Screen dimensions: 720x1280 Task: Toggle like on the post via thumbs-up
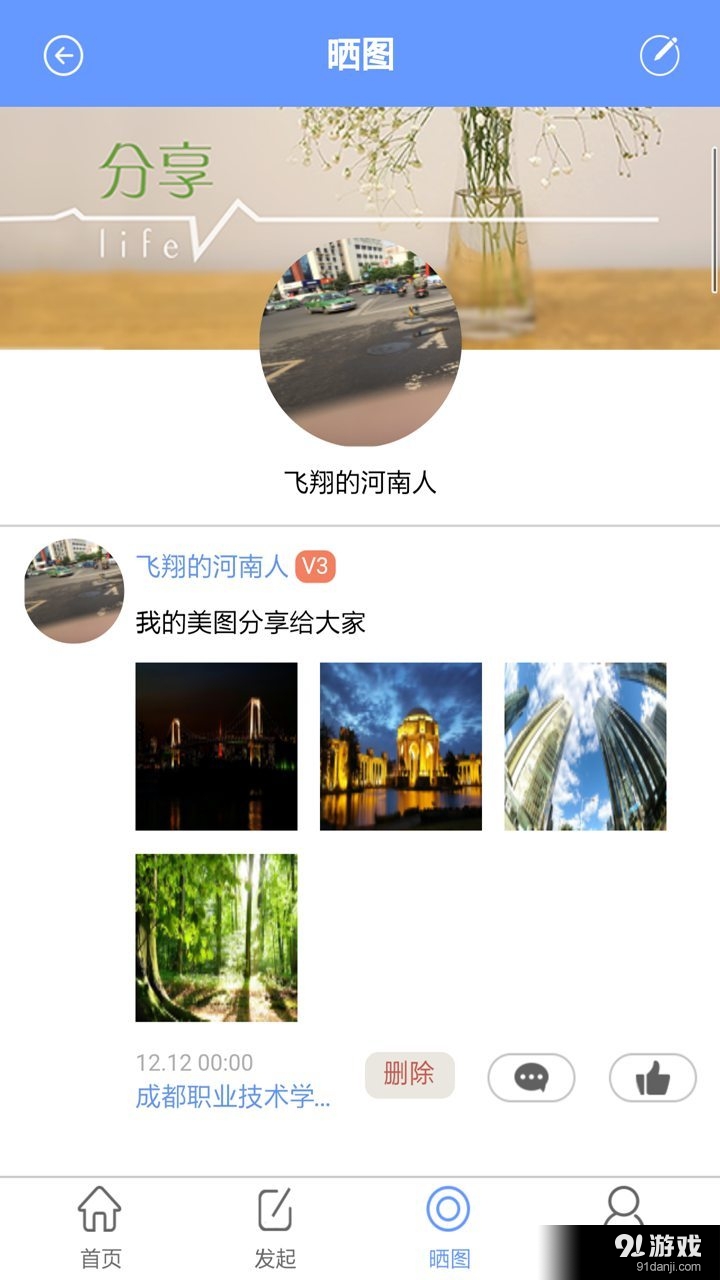click(x=651, y=1077)
